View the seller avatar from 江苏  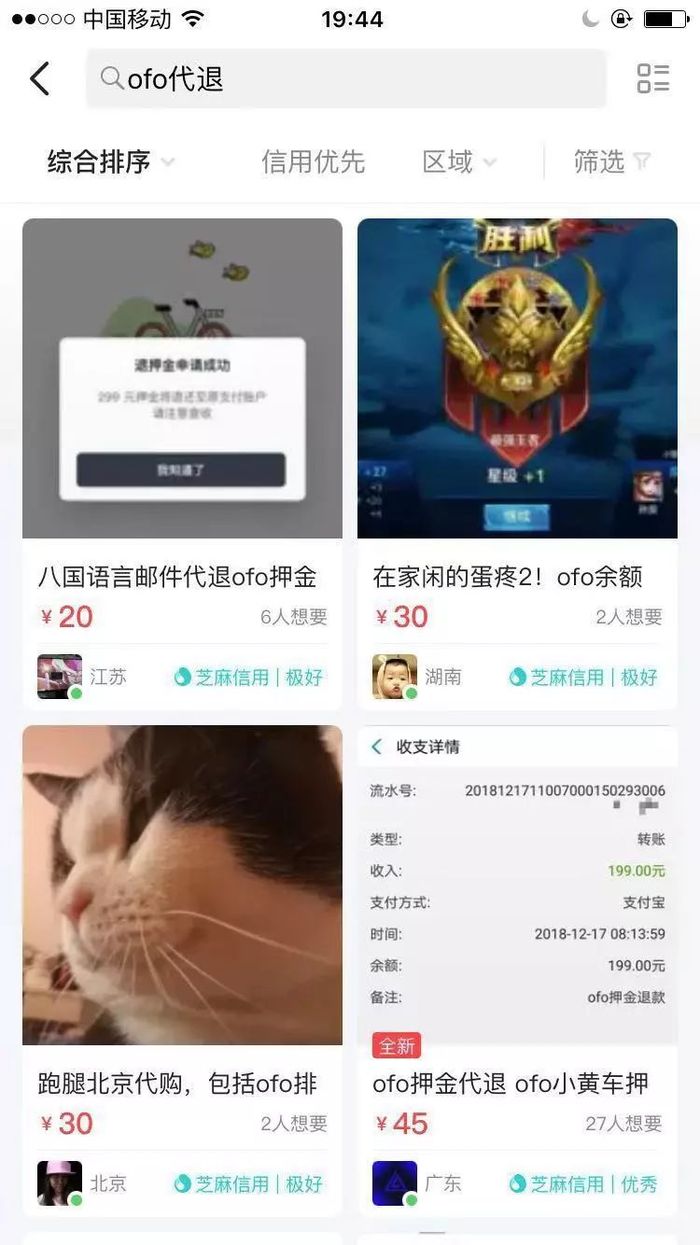pyautogui.click(x=58, y=677)
